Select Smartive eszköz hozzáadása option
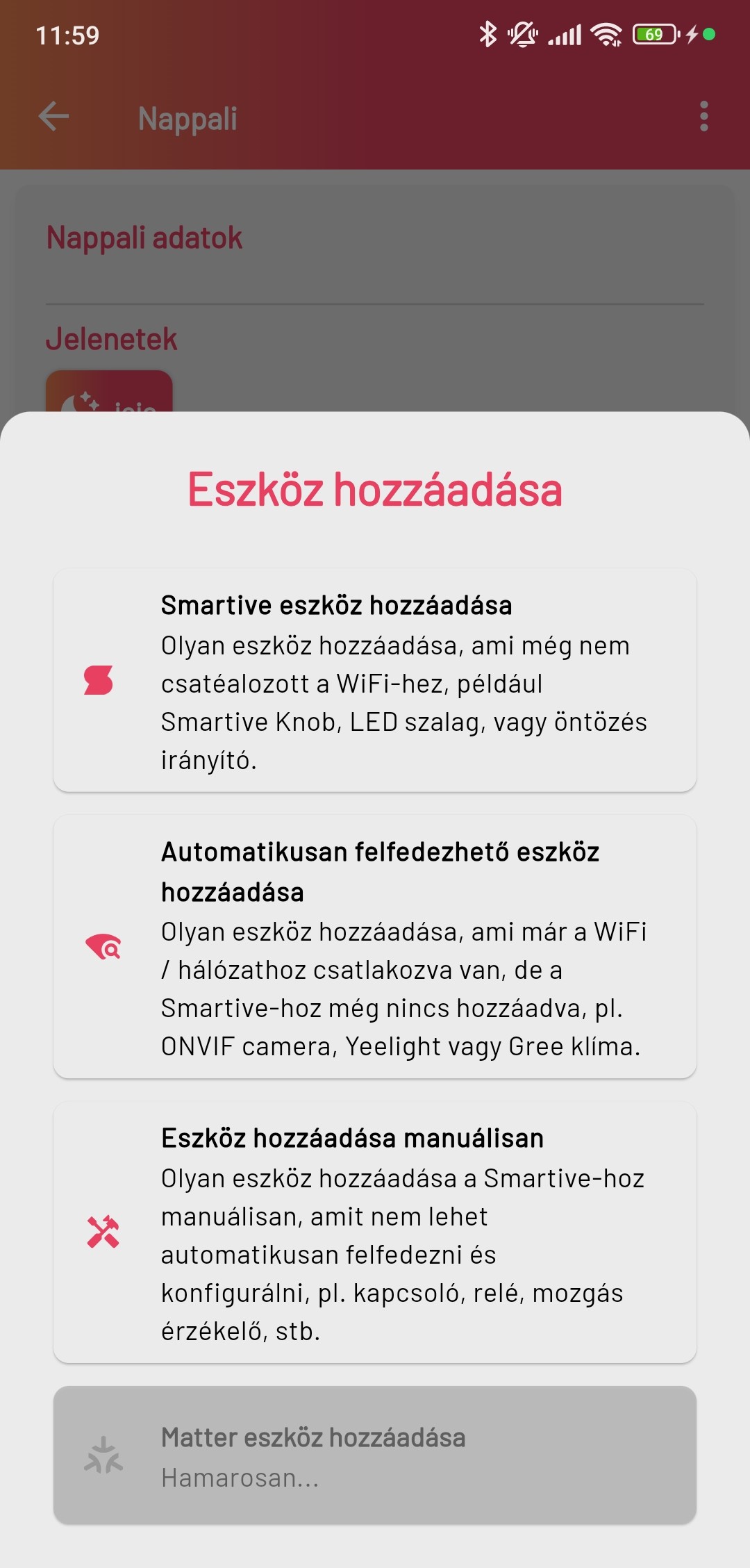 click(x=375, y=680)
